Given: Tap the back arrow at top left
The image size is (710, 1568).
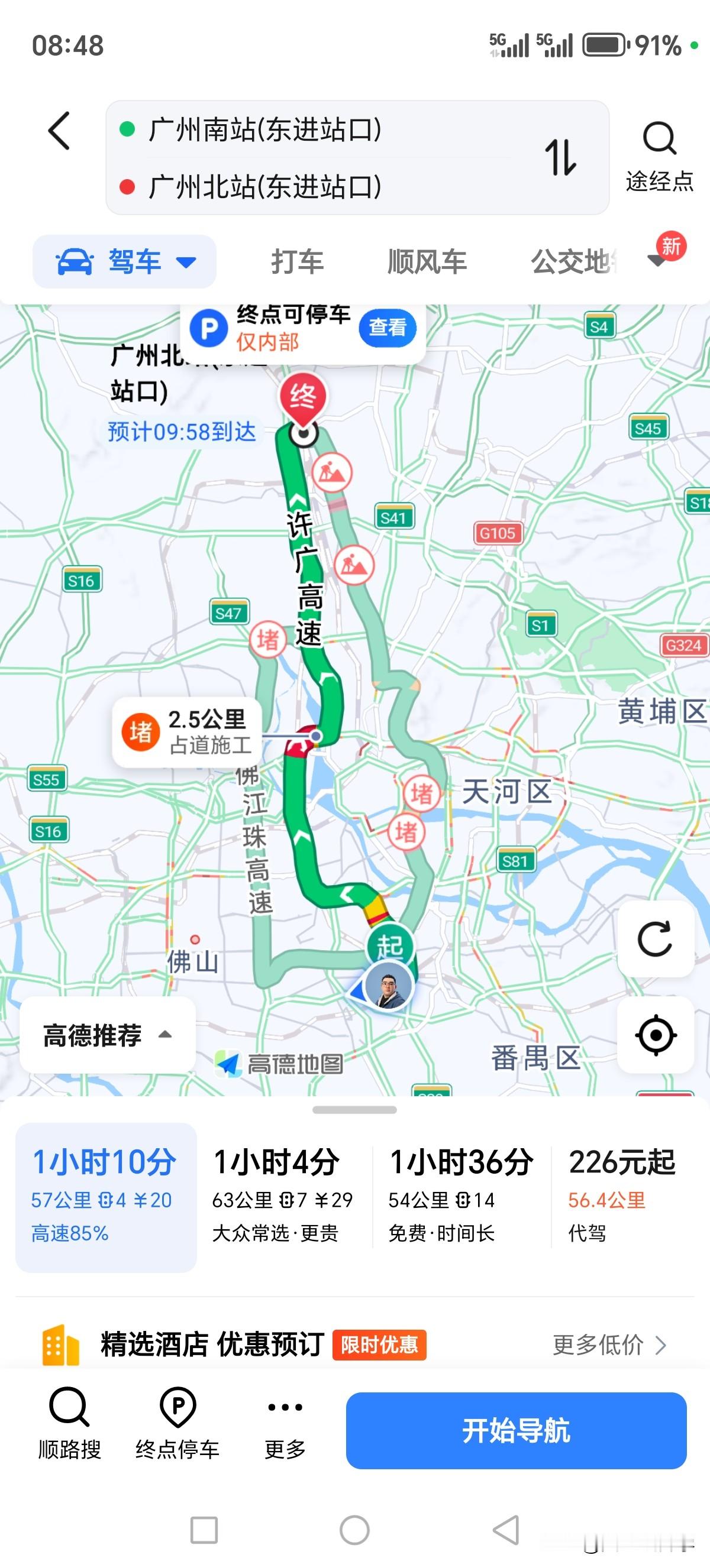Looking at the screenshot, I should 59,131.
